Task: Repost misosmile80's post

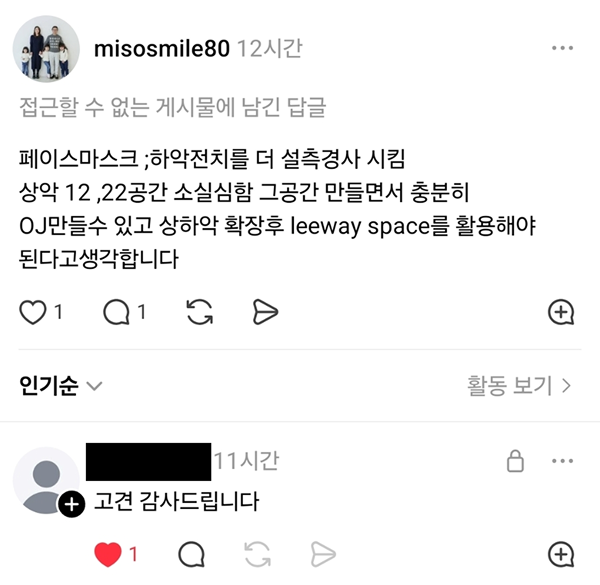Action: (198, 313)
